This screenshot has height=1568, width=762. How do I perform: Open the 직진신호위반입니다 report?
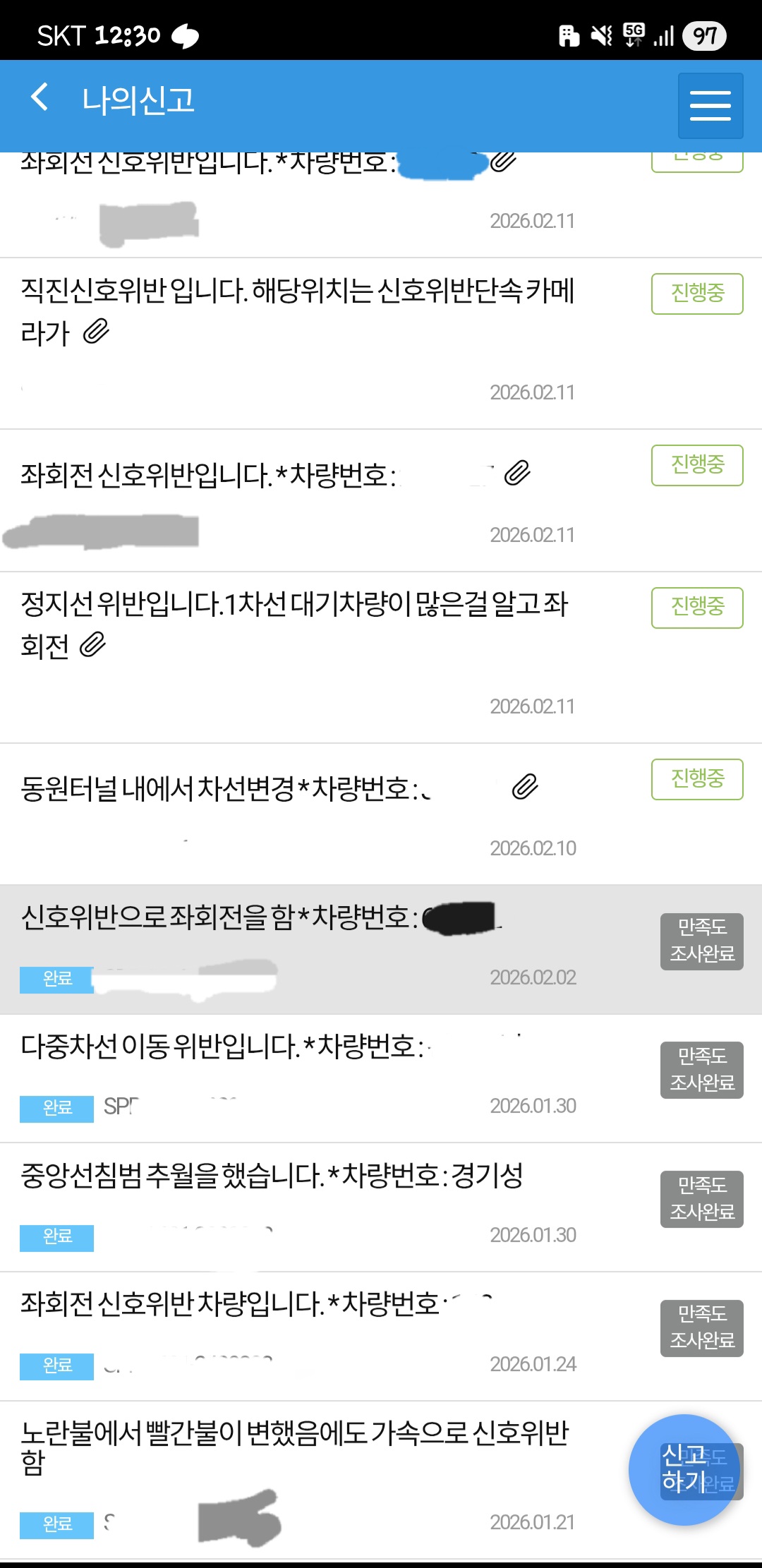coord(296,310)
